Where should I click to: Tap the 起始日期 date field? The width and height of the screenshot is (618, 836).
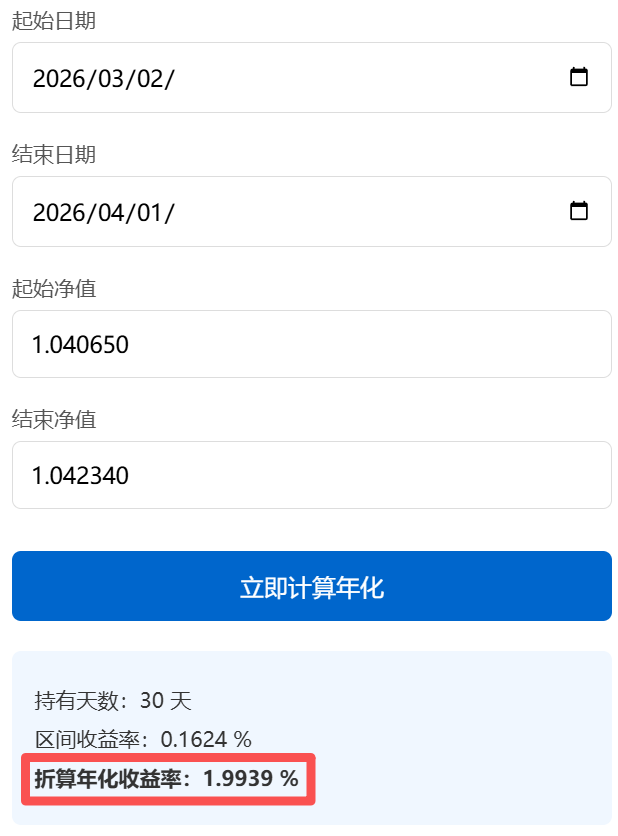(290, 78)
